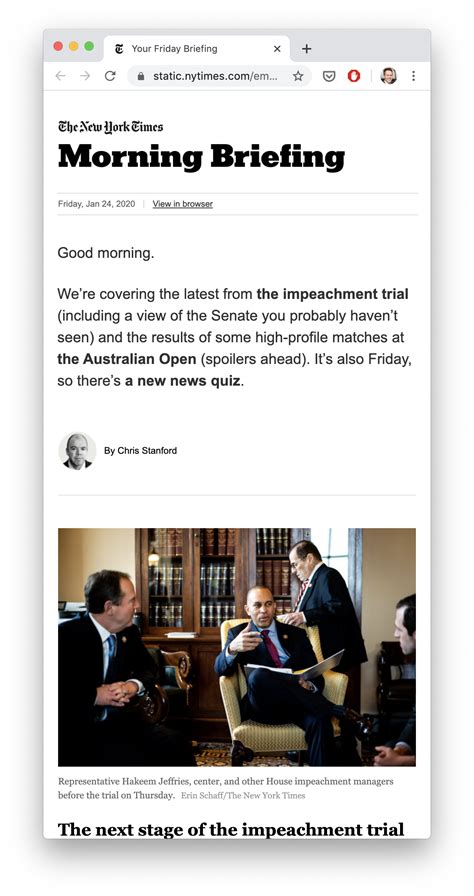Image resolution: width=474 pixels, height=896 pixels.
Task: Open a new browser tab
Action: click(307, 49)
